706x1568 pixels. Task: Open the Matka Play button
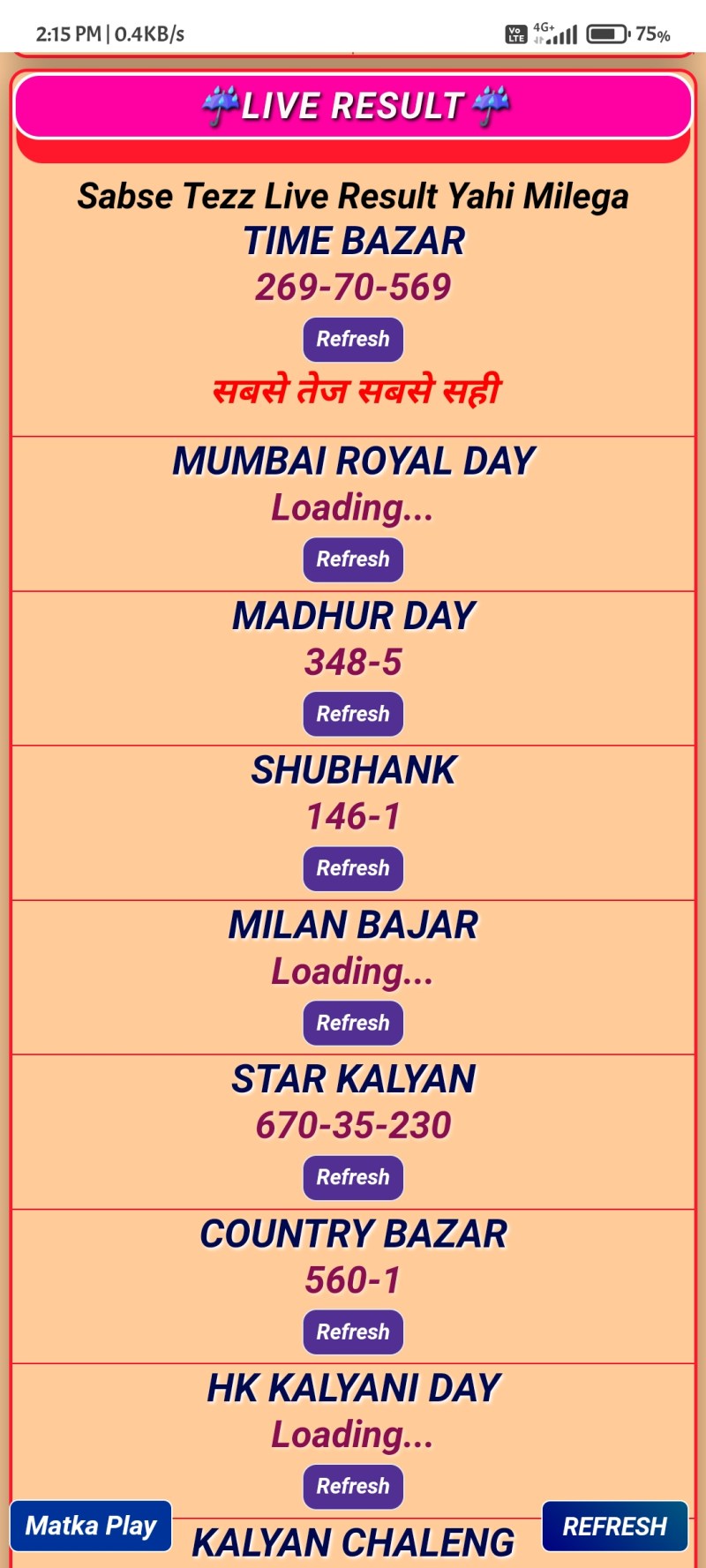(91, 1526)
